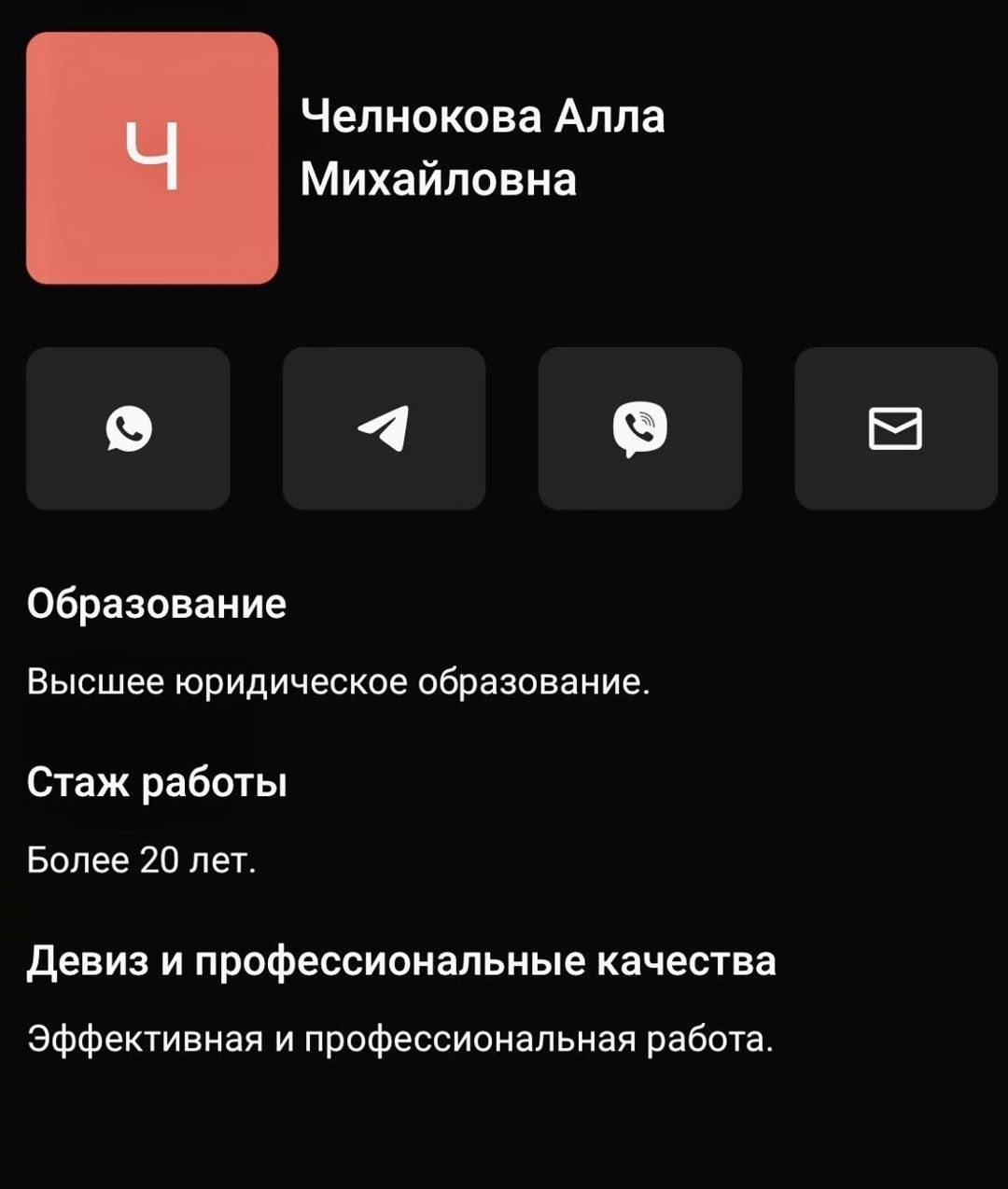This screenshot has height=1189, width=1008.
Task: Open Telegram chat with Челнокова
Action: point(384,428)
